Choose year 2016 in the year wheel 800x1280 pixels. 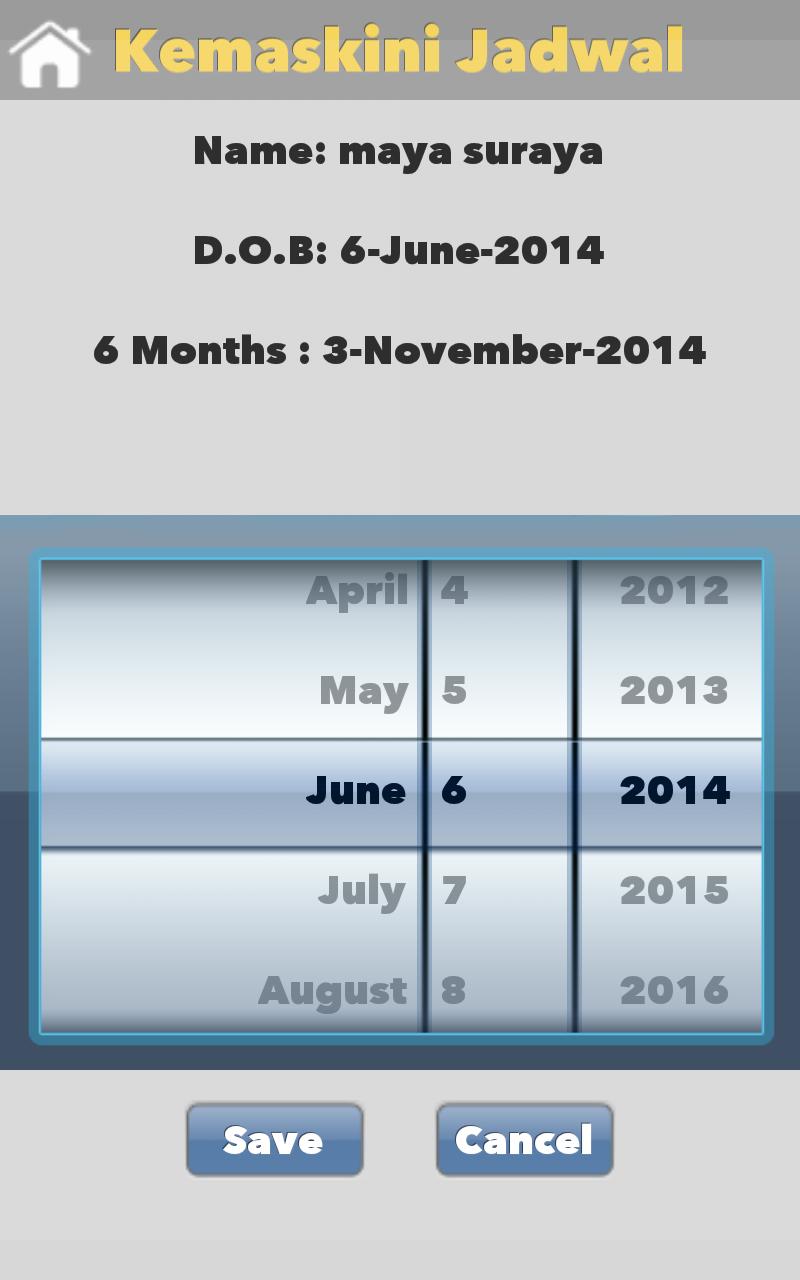coord(674,990)
